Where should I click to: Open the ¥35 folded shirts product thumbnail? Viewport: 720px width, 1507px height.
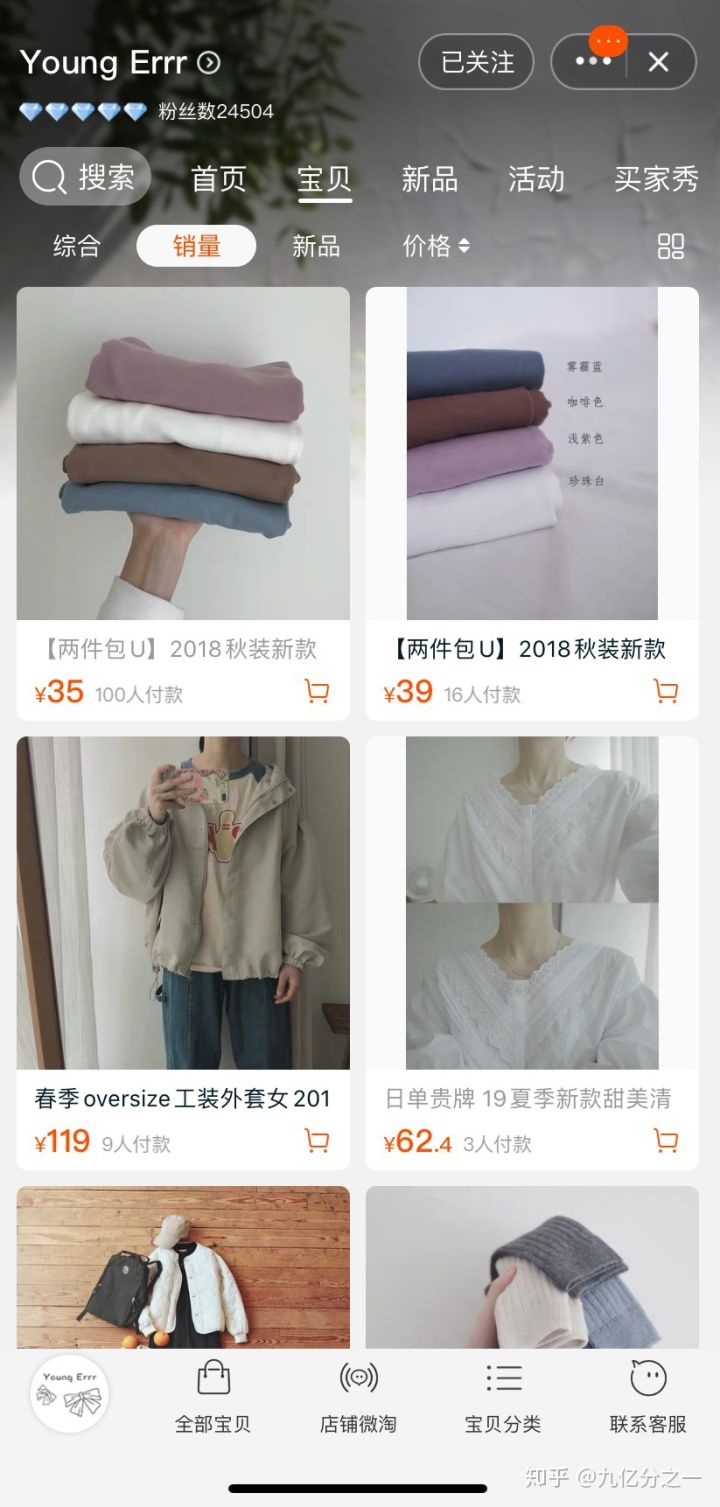184,455
